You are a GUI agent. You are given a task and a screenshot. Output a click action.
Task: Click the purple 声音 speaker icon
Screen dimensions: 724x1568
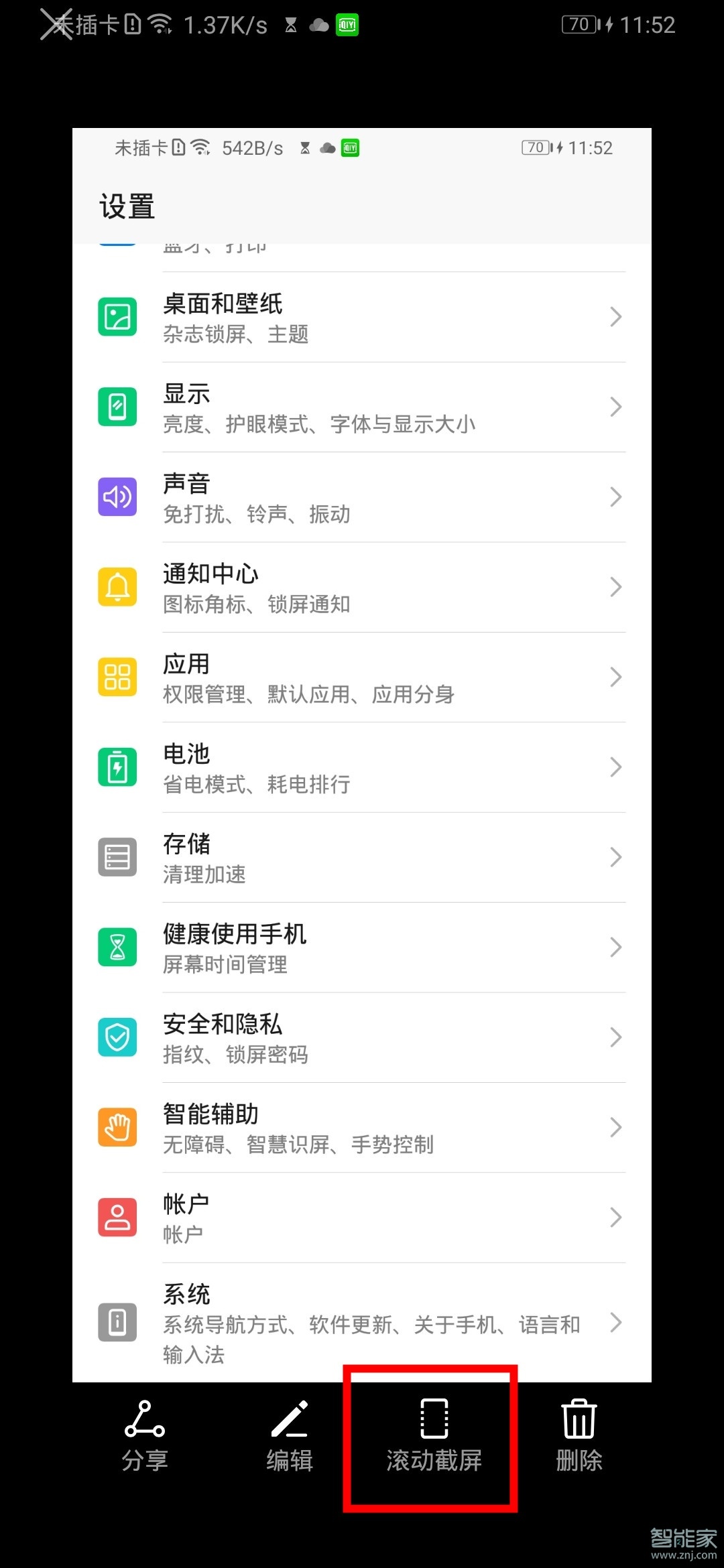pyautogui.click(x=117, y=497)
